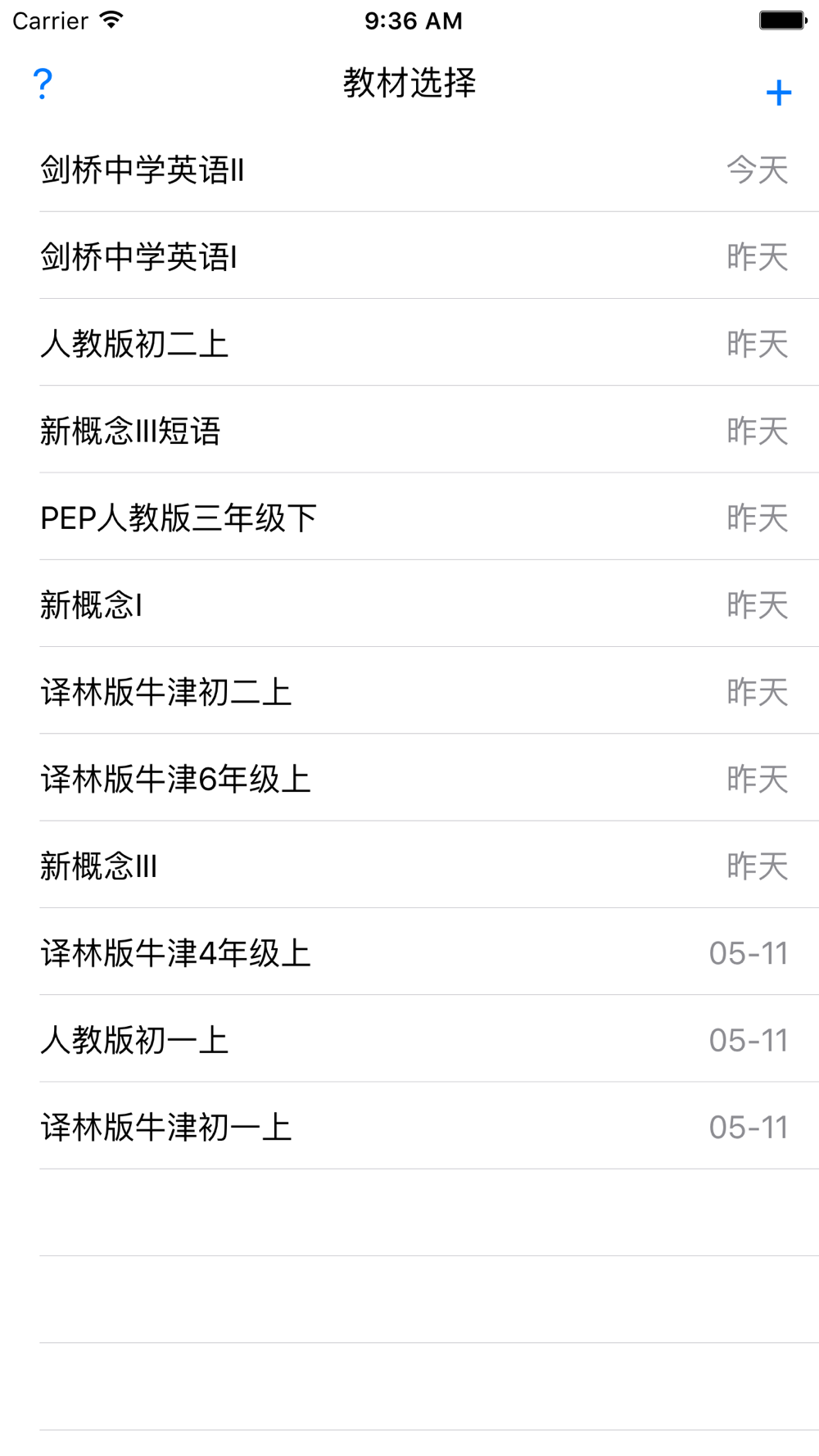Open 译林版牛津6年级上
Image resolution: width=819 pixels, height=1456 pixels.
click(x=409, y=778)
